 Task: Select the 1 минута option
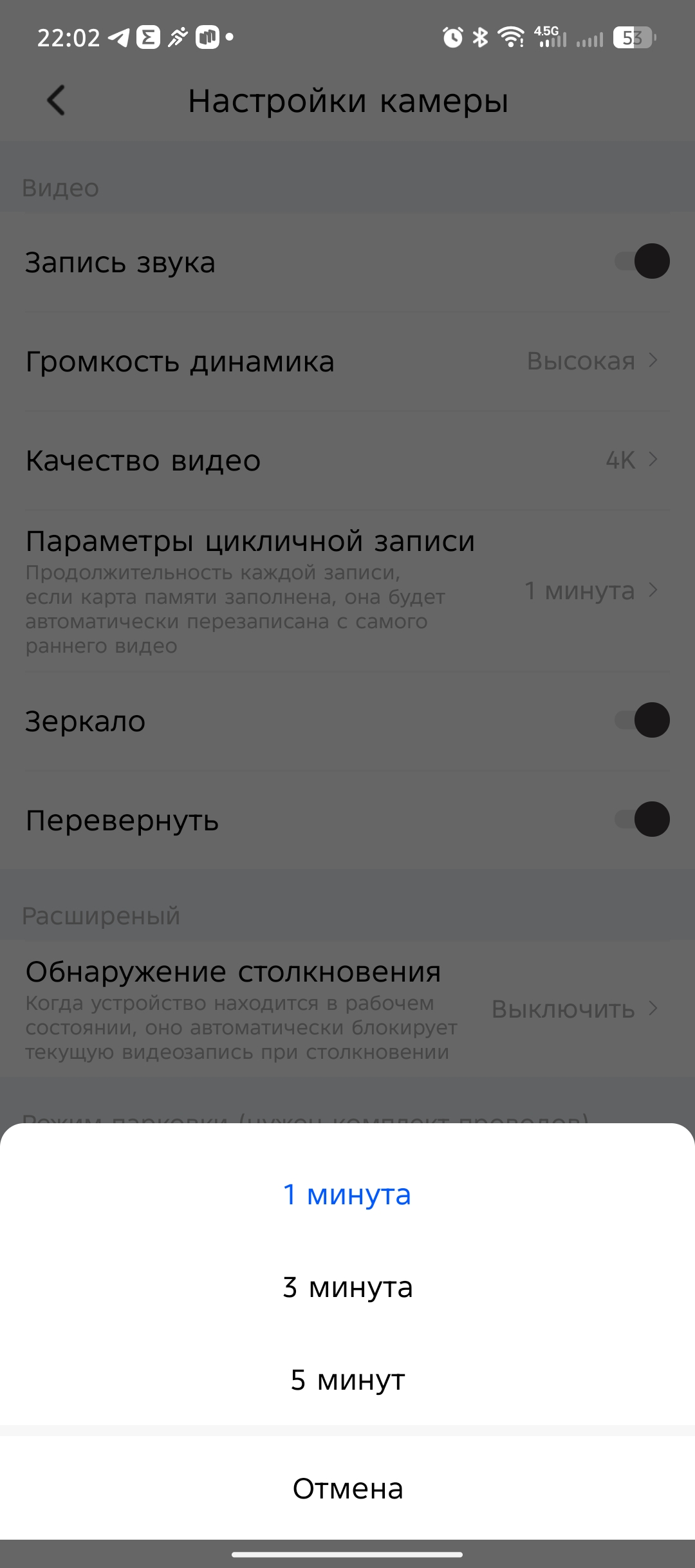click(x=347, y=1195)
